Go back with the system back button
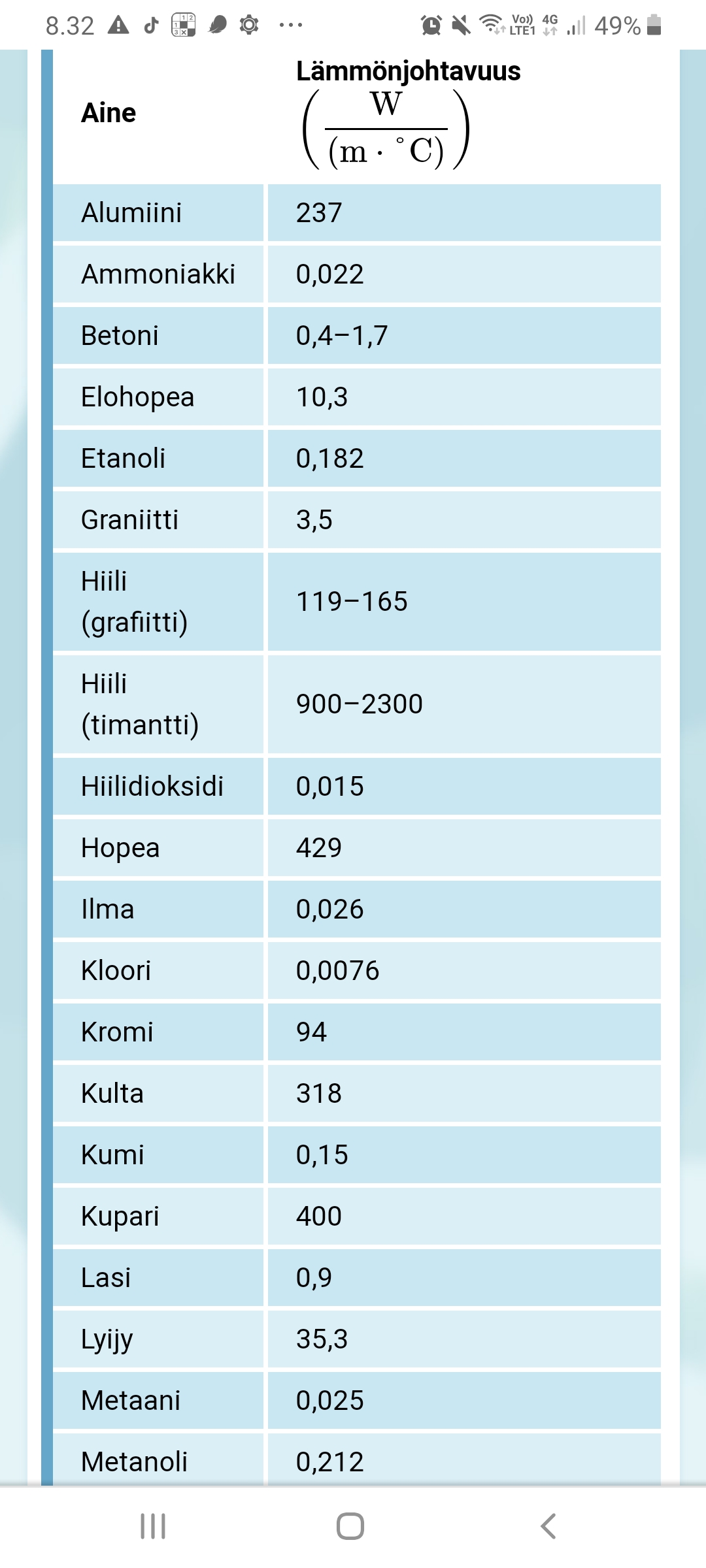The width and height of the screenshot is (706, 1568). coord(548,1526)
